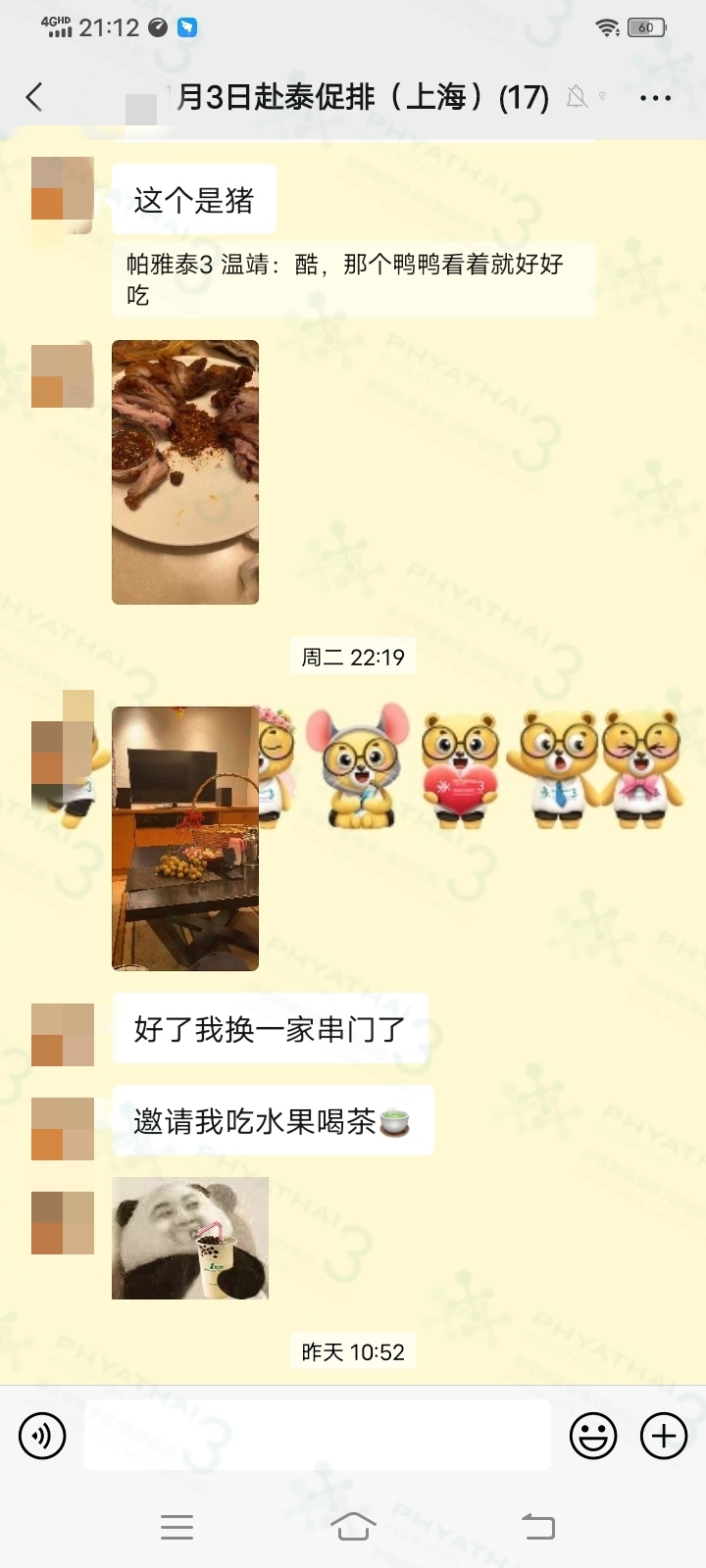The image size is (706, 1568).
Task: Tap the avatar next to 这个是猪
Action: (63, 194)
